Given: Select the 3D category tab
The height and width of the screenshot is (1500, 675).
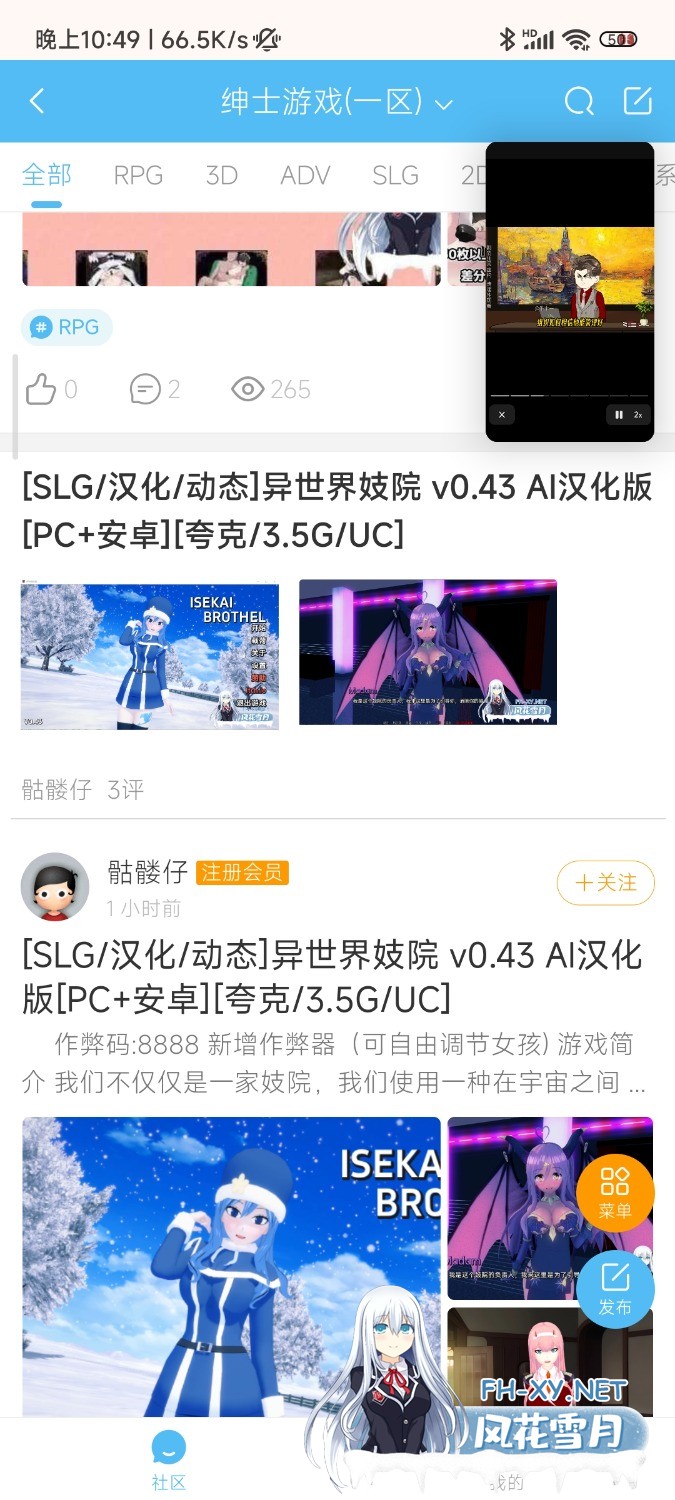Looking at the screenshot, I should click(221, 175).
